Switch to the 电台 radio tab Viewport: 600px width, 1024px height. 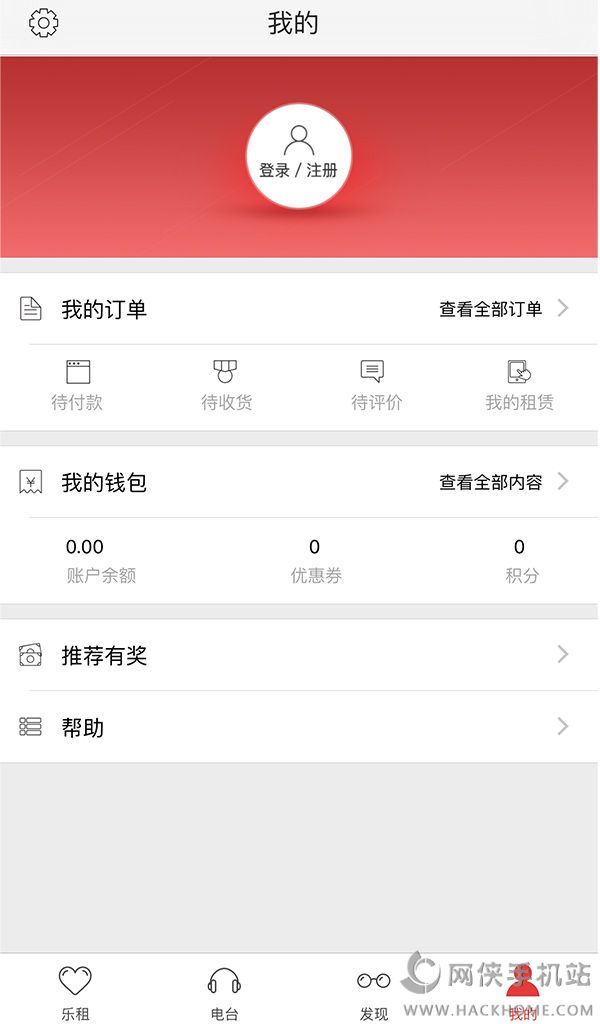[x=225, y=992]
